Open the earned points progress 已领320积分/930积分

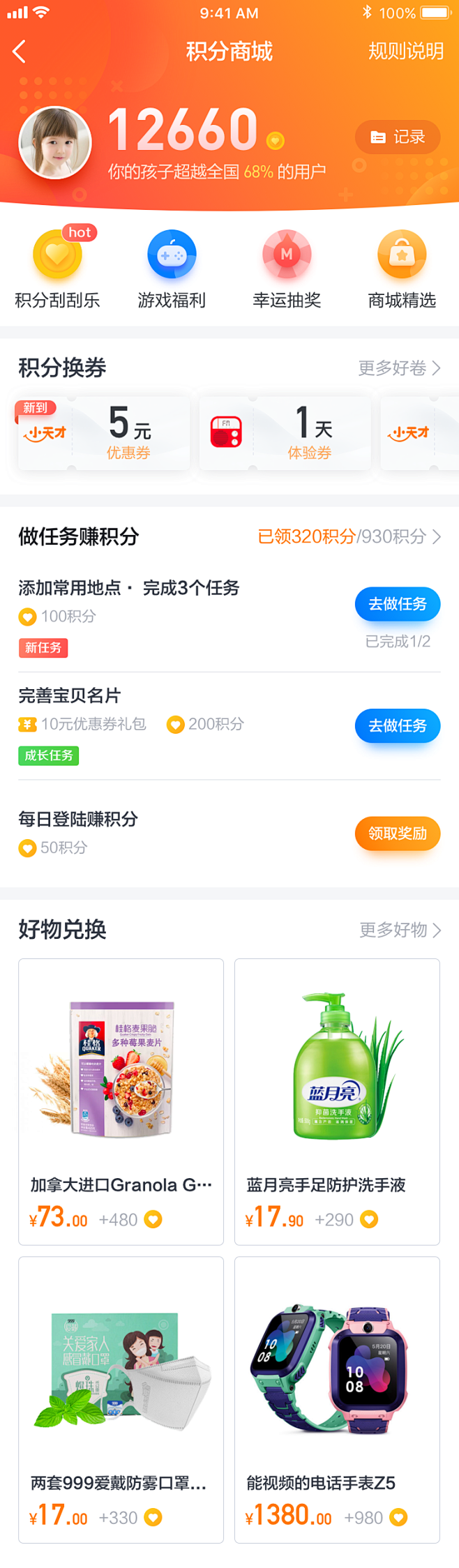(349, 536)
